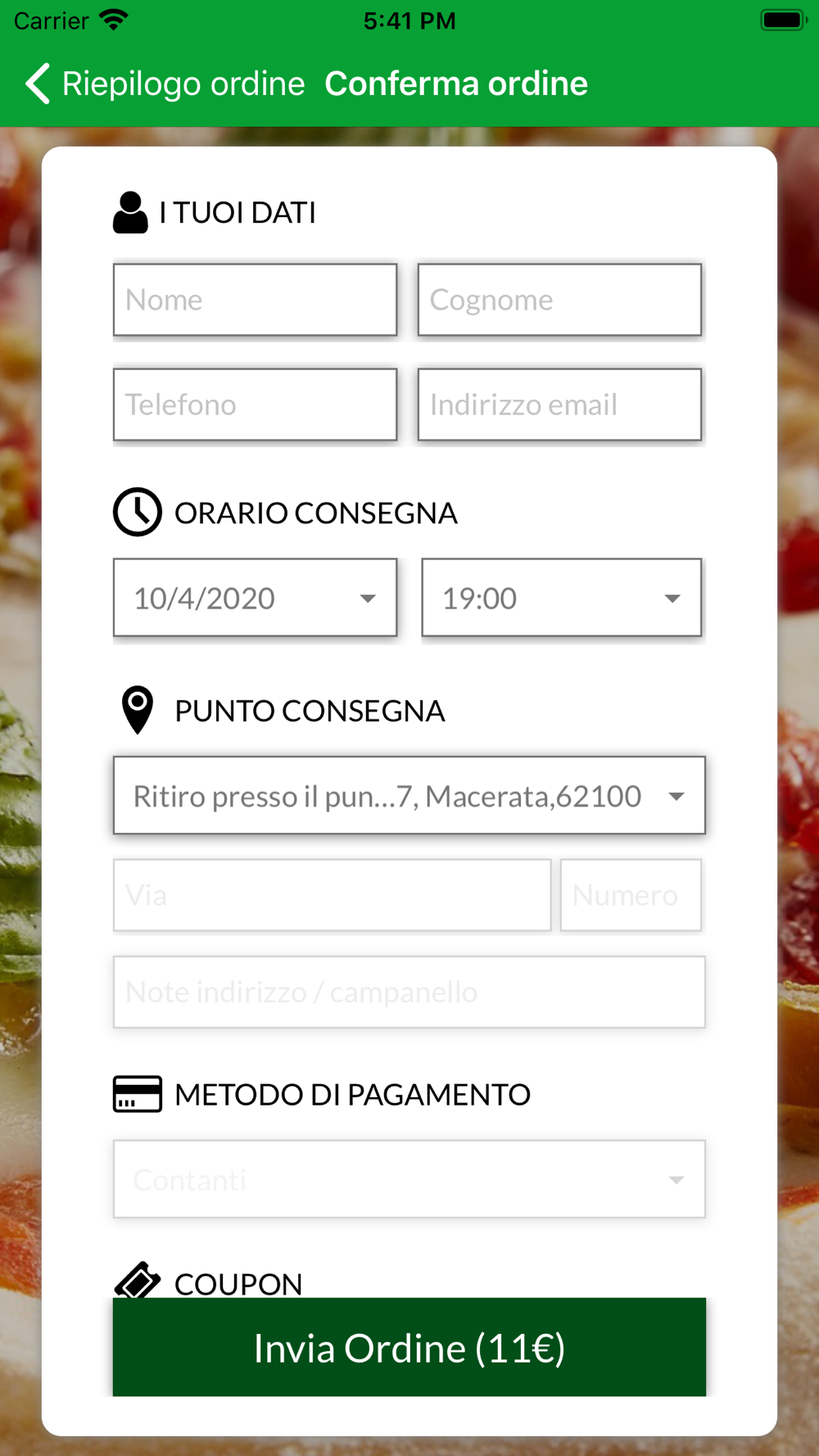Tap the Via street field

point(332,895)
